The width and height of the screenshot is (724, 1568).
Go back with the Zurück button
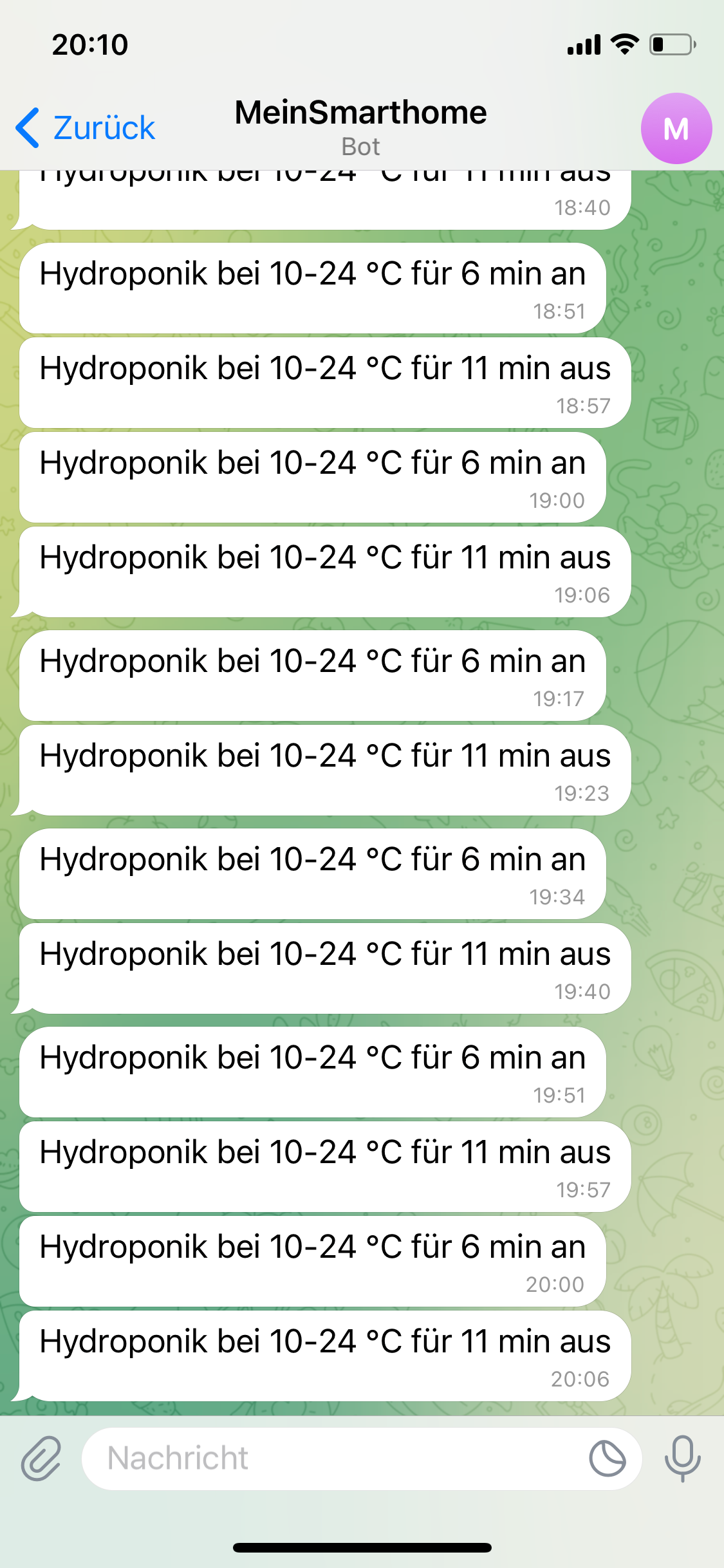pyautogui.click(x=86, y=128)
